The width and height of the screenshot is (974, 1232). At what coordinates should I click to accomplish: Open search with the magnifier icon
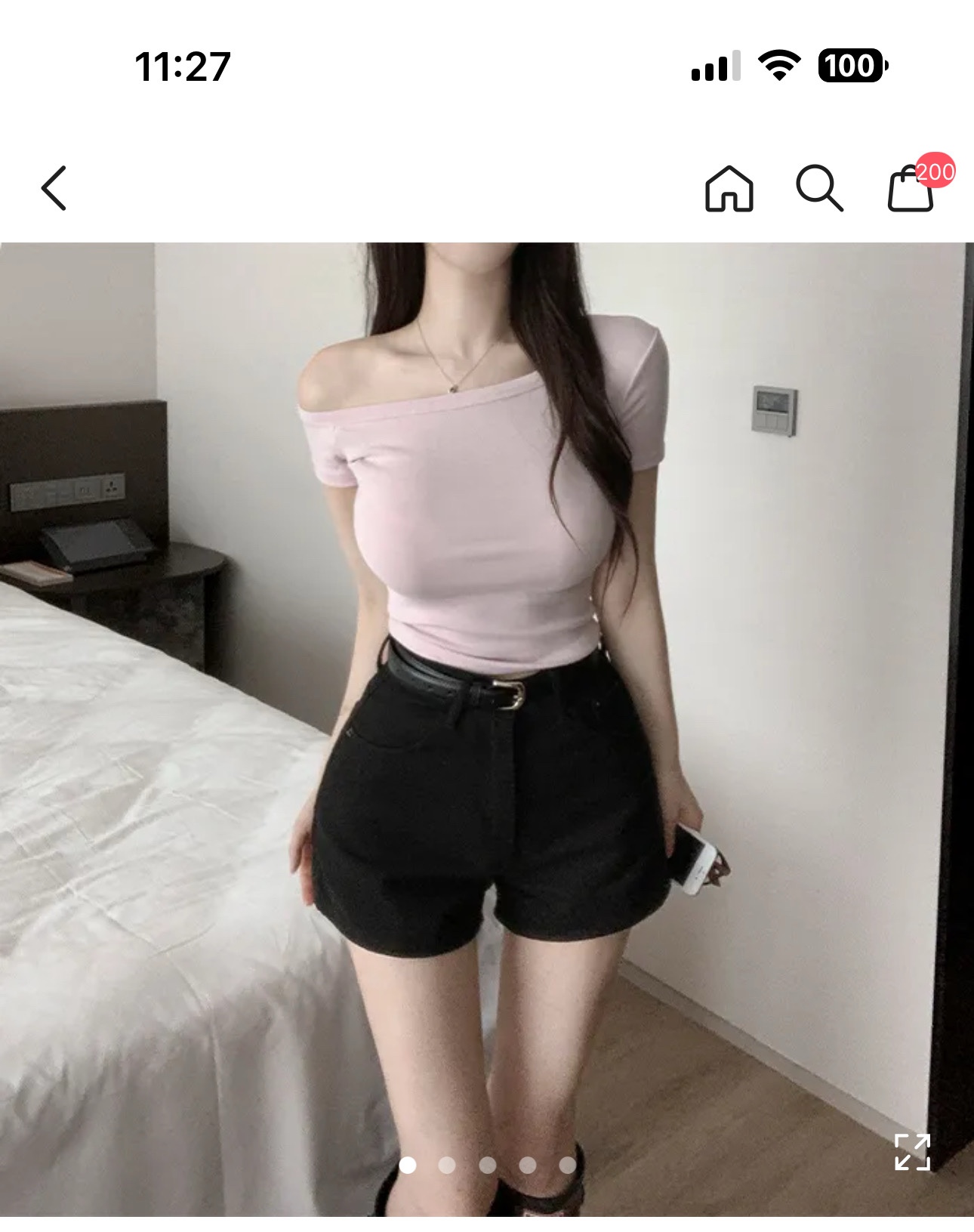coord(819,188)
